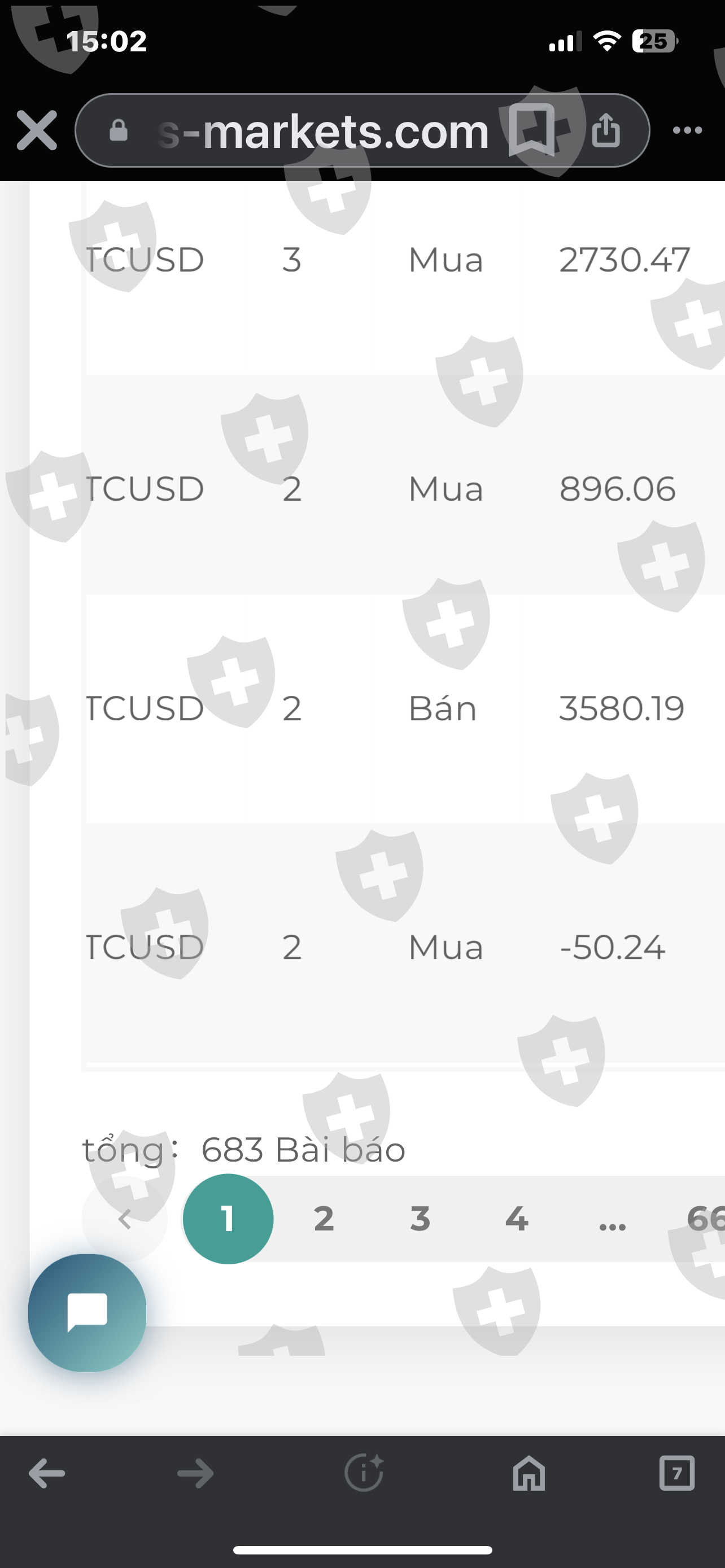Viewport: 725px width, 1568px height.
Task: Bookmark this page
Action: click(532, 129)
